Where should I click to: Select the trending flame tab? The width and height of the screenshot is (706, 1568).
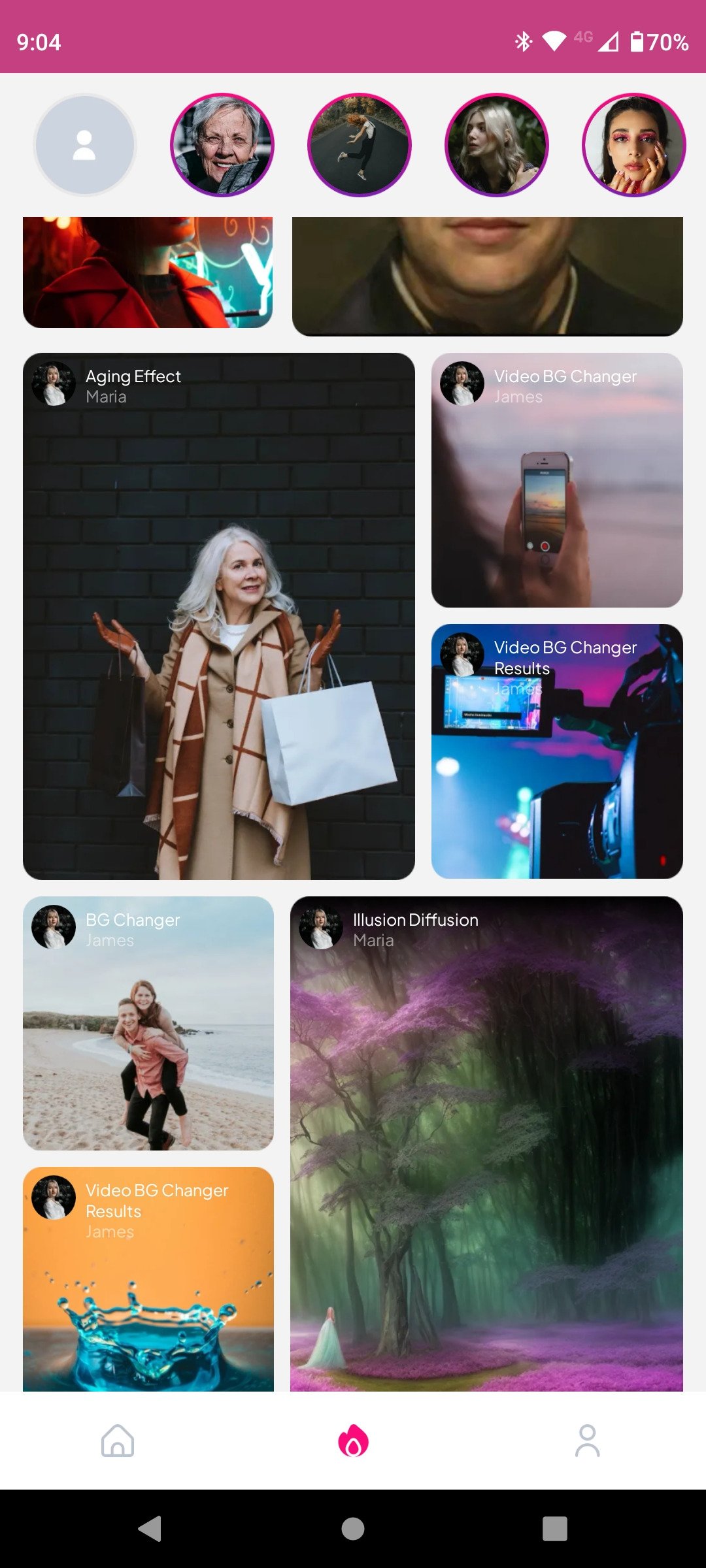pos(353,1441)
